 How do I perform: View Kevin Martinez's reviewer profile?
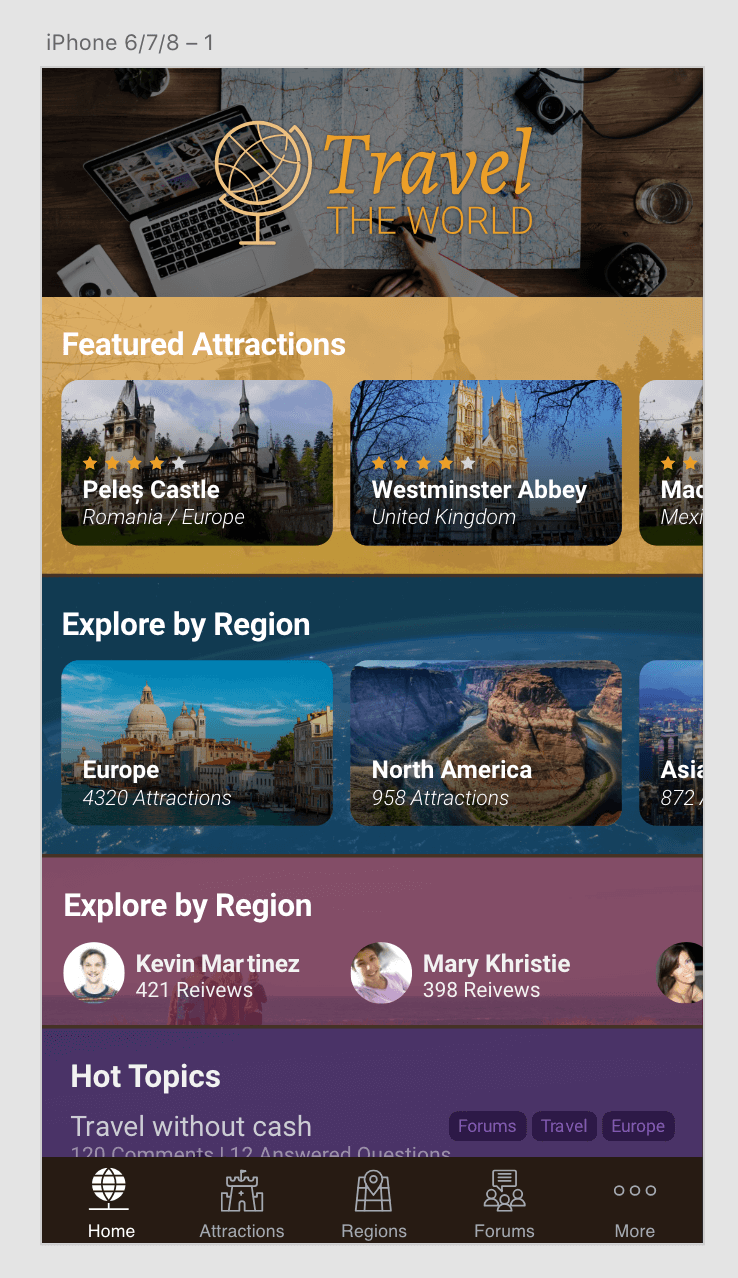(182, 975)
